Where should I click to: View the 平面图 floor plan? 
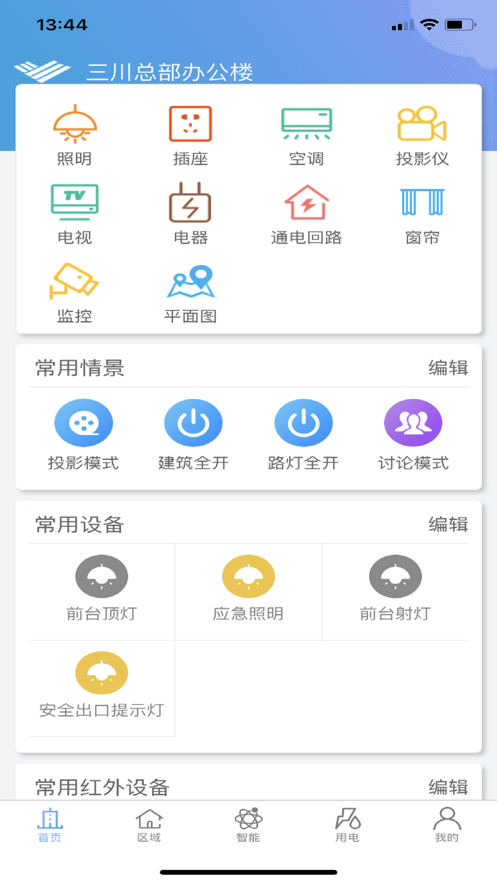(190, 293)
